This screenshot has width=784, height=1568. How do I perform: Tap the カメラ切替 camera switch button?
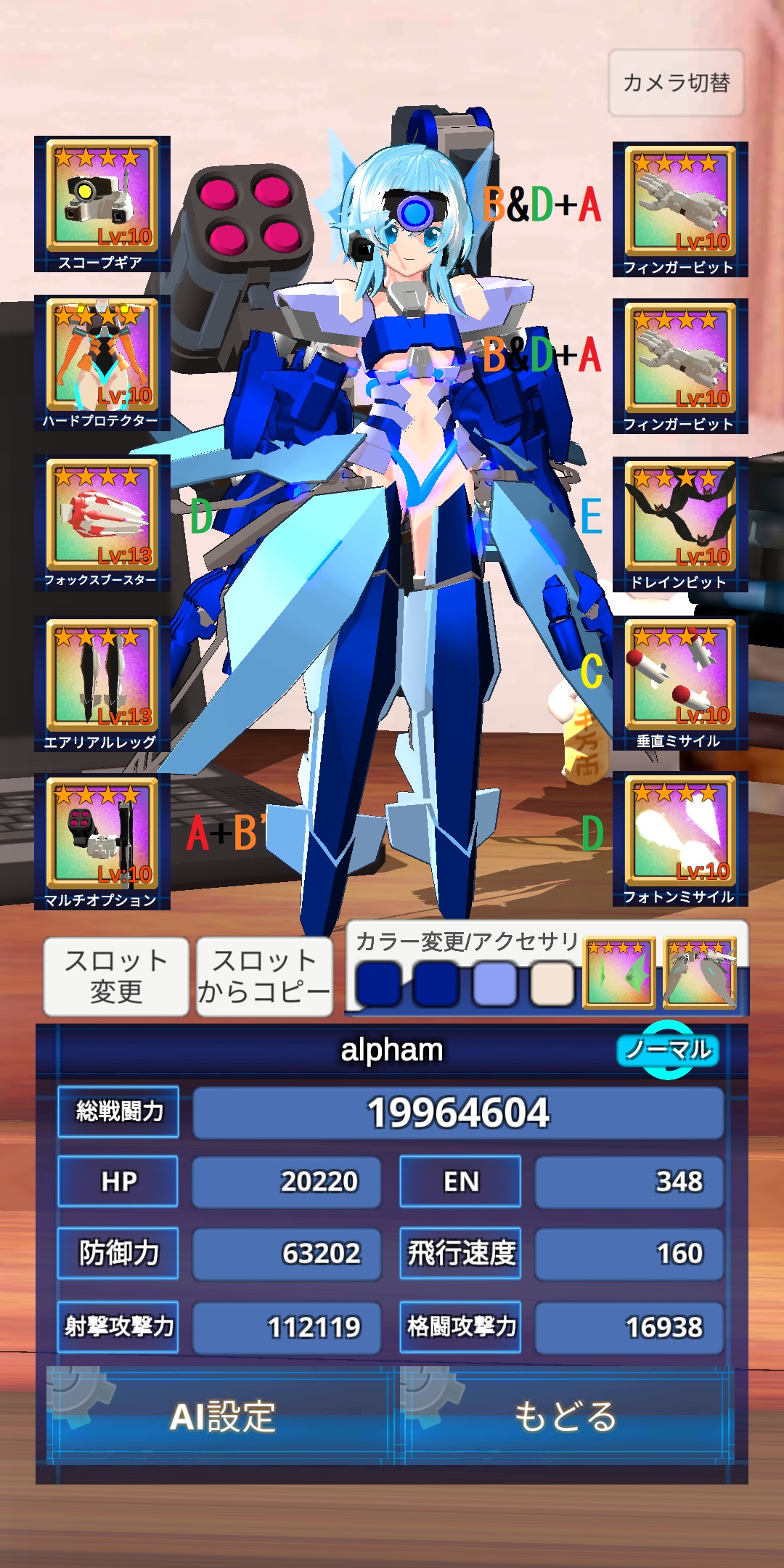coord(676,83)
